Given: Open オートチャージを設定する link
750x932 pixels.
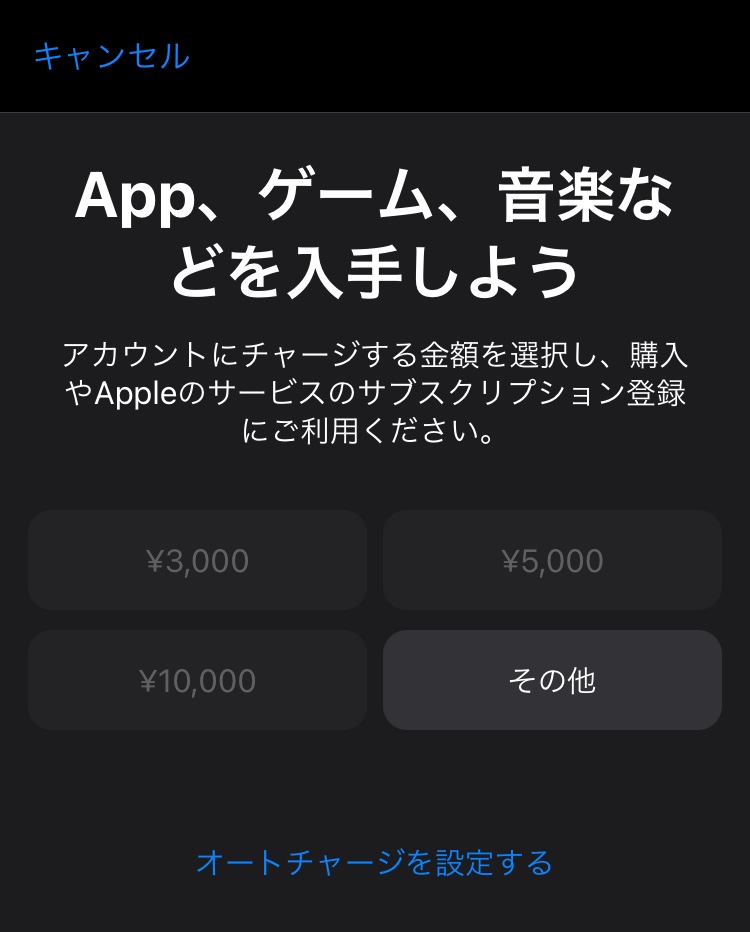Looking at the screenshot, I should (374, 862).
